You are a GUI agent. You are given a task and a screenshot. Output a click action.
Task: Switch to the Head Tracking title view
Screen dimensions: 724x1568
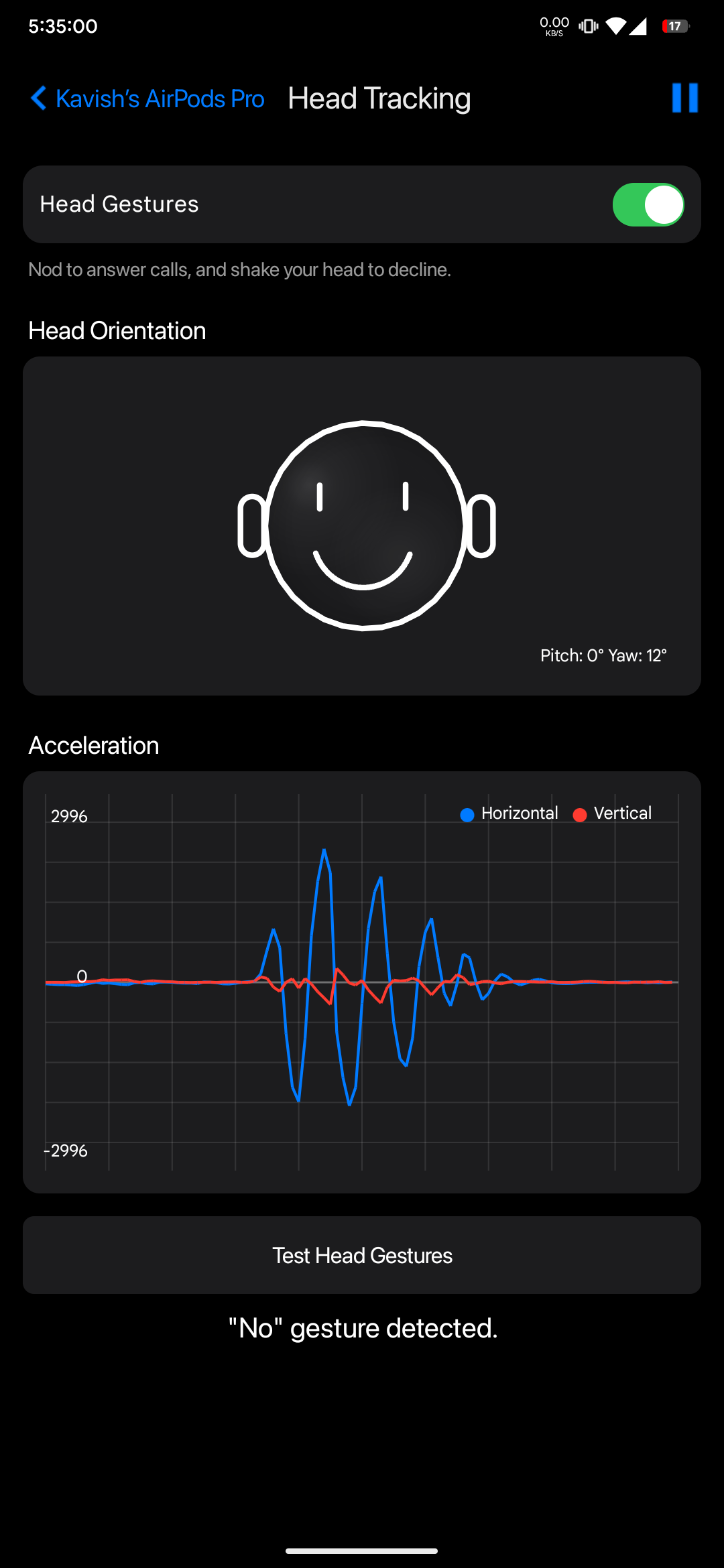379,98
